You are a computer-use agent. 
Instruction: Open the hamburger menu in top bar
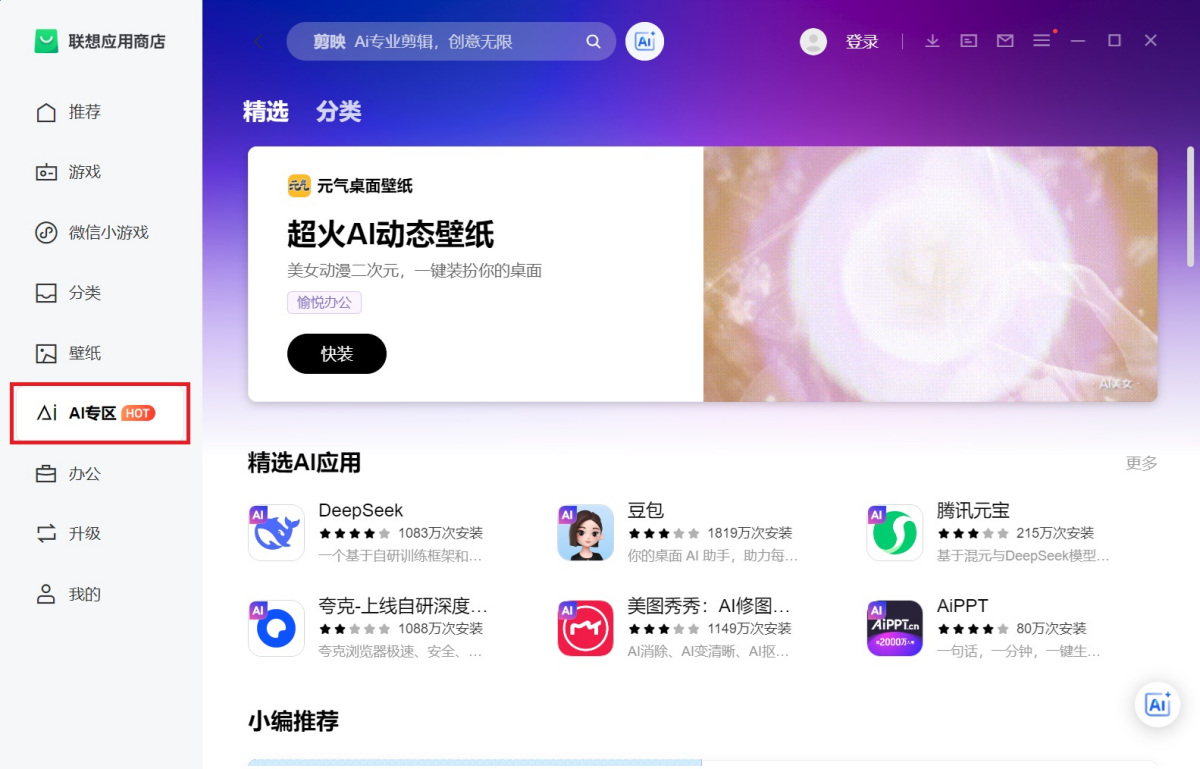pos(1041,41)
